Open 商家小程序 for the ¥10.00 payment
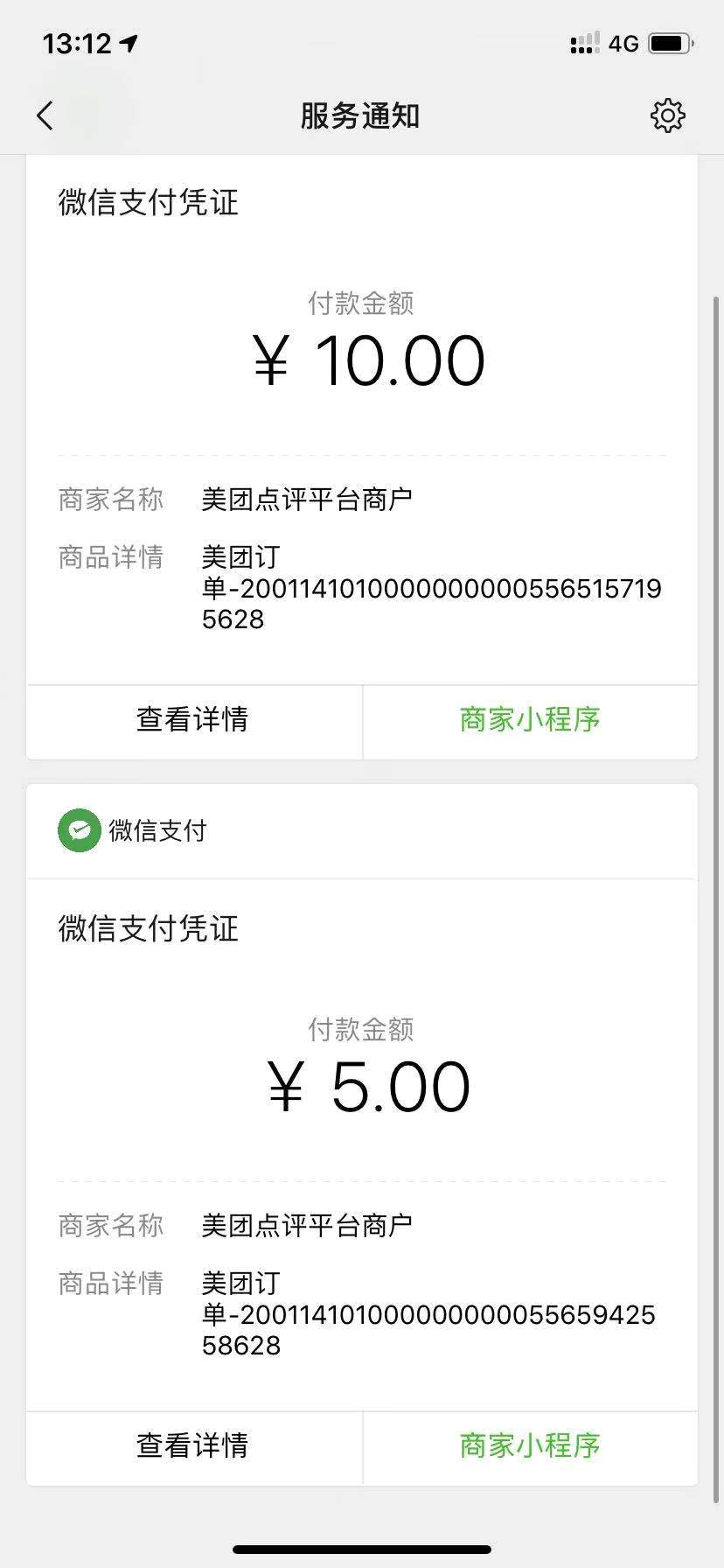 click(530, 720)
